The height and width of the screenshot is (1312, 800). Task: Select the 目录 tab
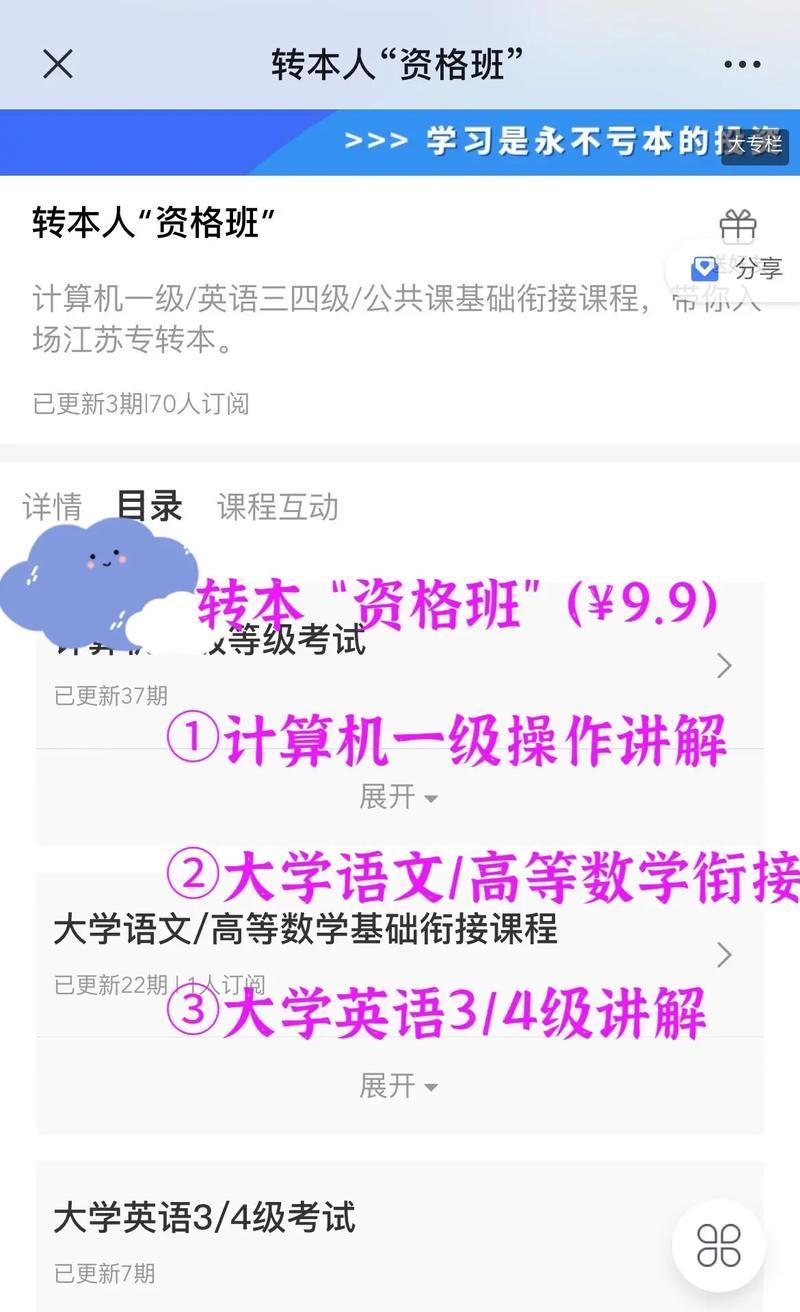click(x=150, y=507)
